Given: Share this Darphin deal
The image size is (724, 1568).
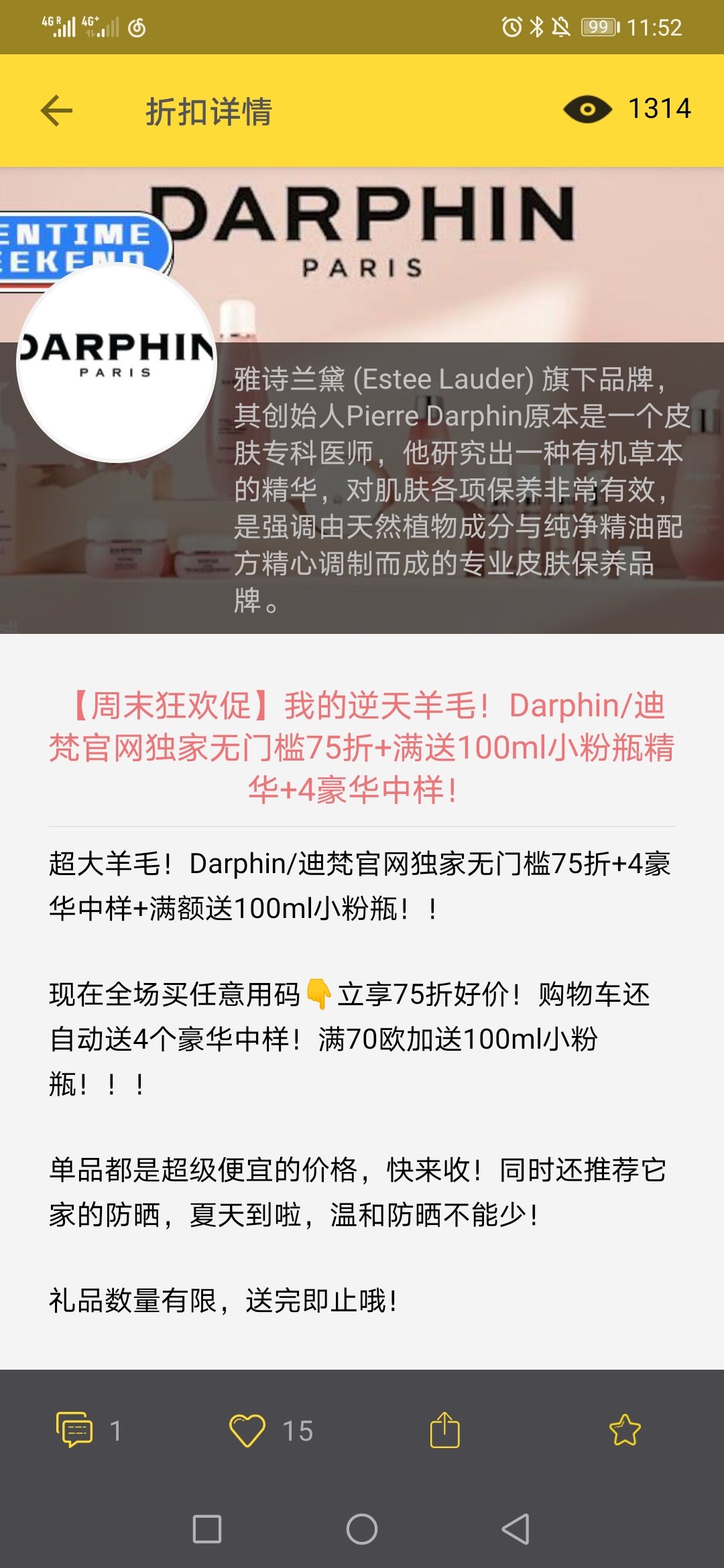Looking at the screenshot, I should tap(444, 1430).
